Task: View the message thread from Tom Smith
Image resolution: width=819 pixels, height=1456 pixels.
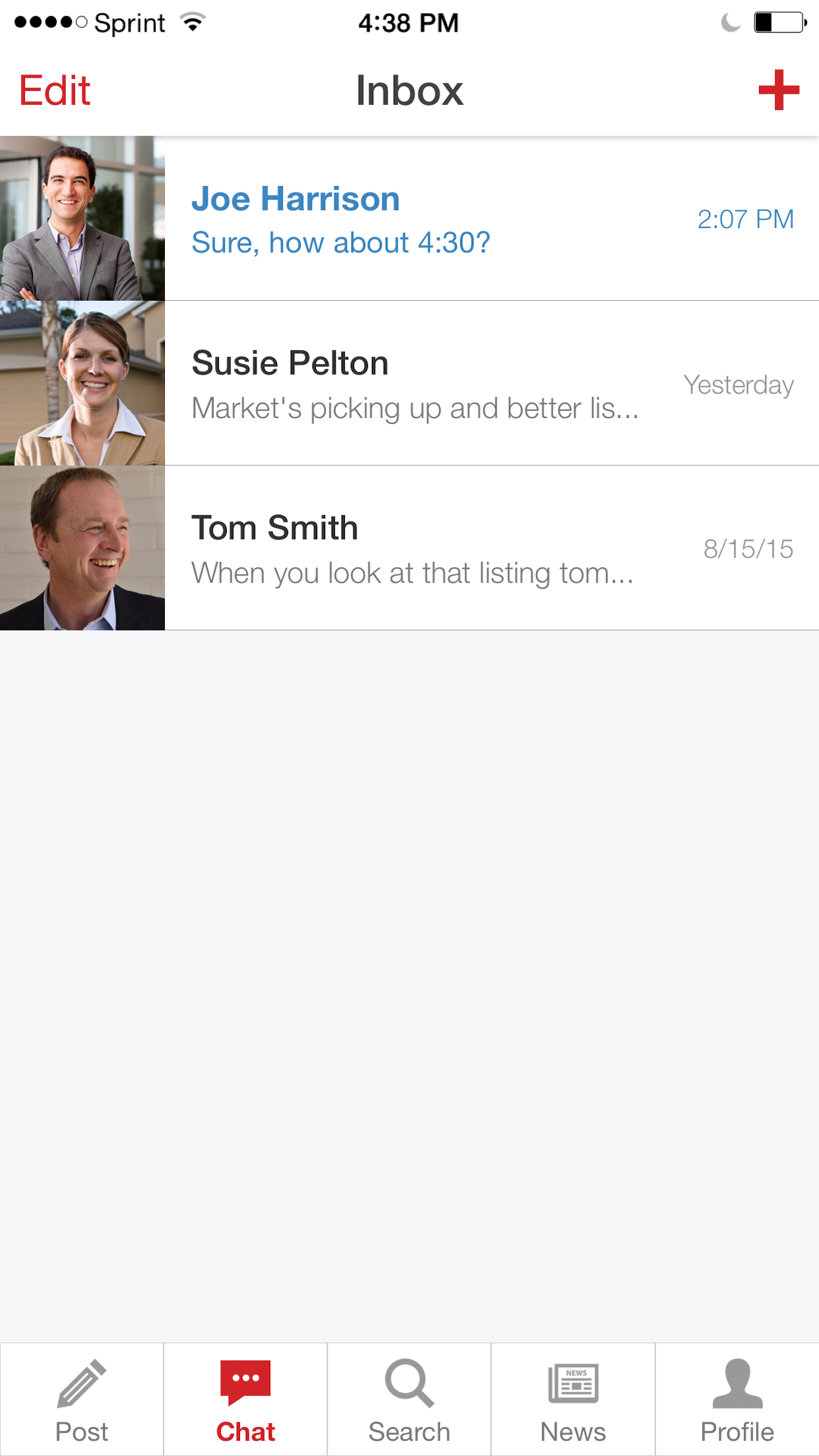Action: (409, 549)
